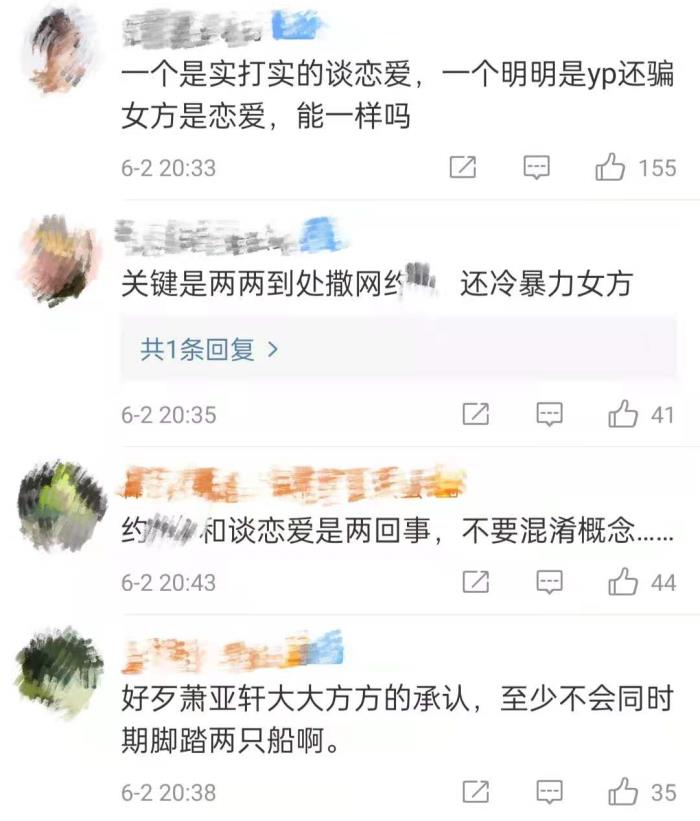Repost the comment posted at 20:38
Viewport: 700px width, 821px height.
pyautogui.click(x=476, y=792)
